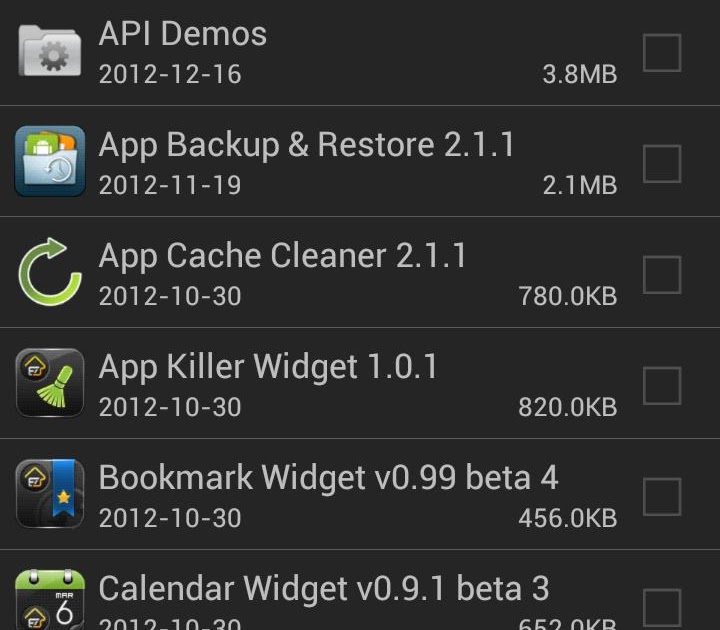Screen dimensions: 720x630
Task: Tap the App Cache Cleaner 2.1.1 row
Action: [x=300, y=273]
